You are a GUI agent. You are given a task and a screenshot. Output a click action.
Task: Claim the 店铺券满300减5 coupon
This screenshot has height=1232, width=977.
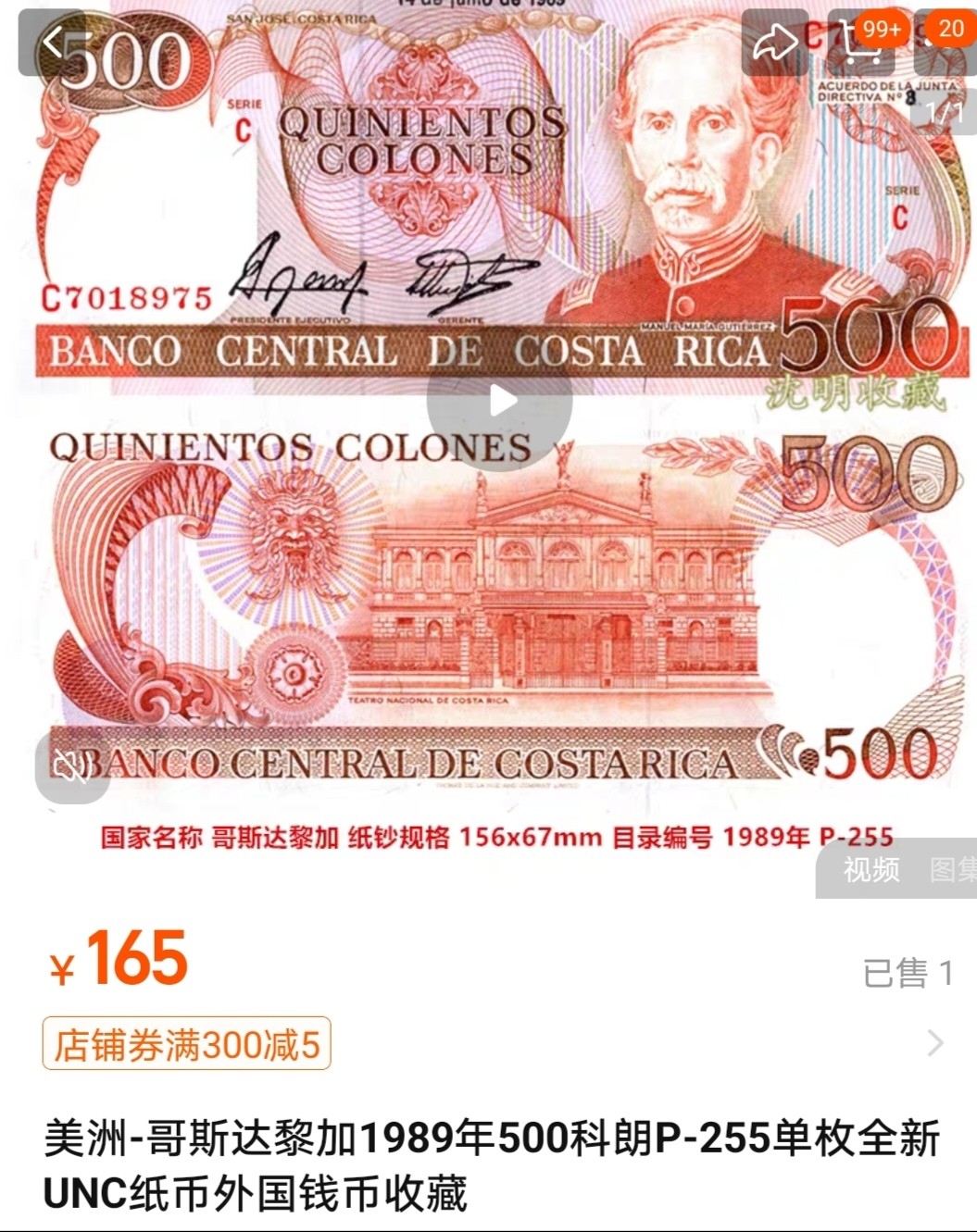186,1044
